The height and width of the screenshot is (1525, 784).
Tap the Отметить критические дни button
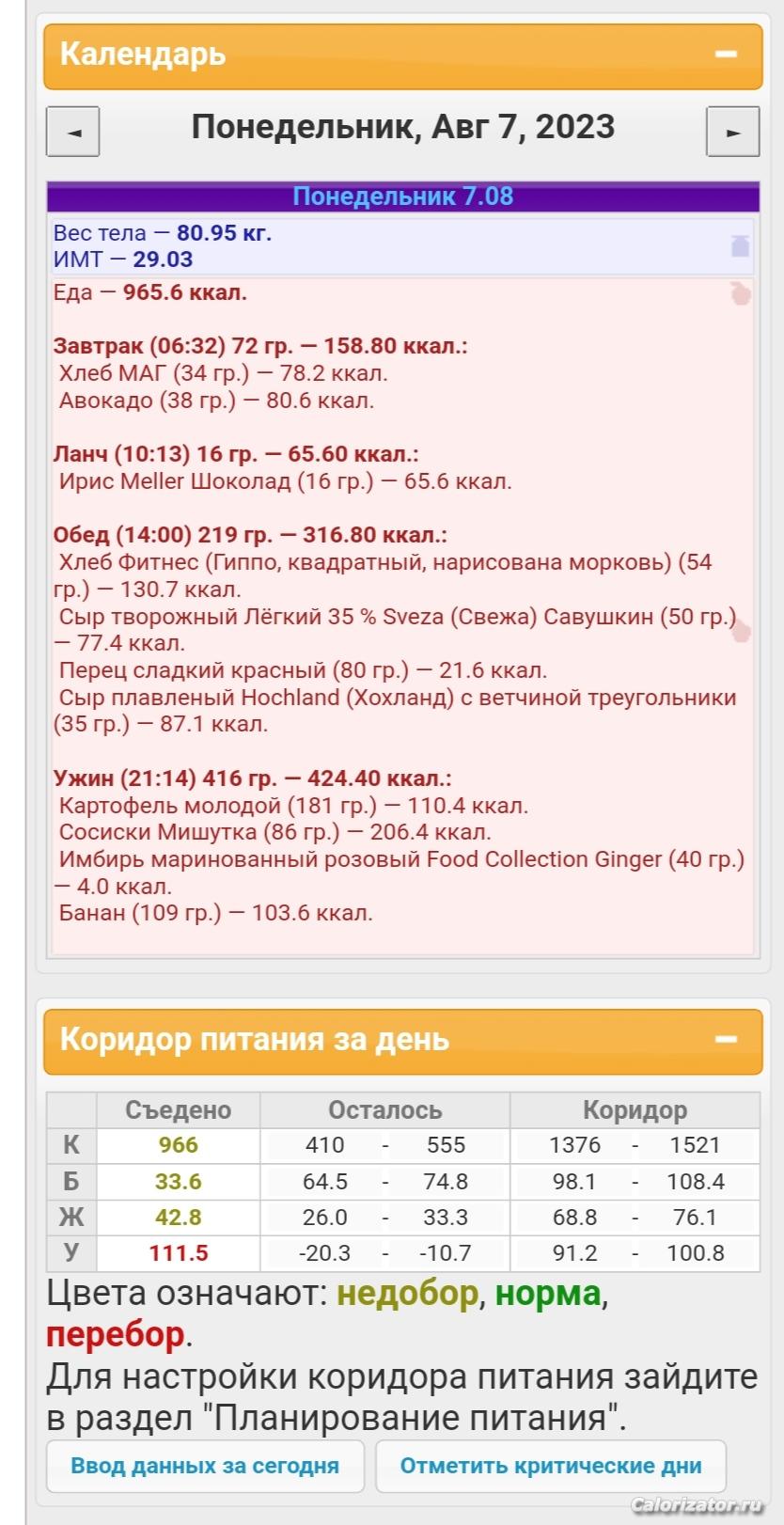[x=551, y=1466]
